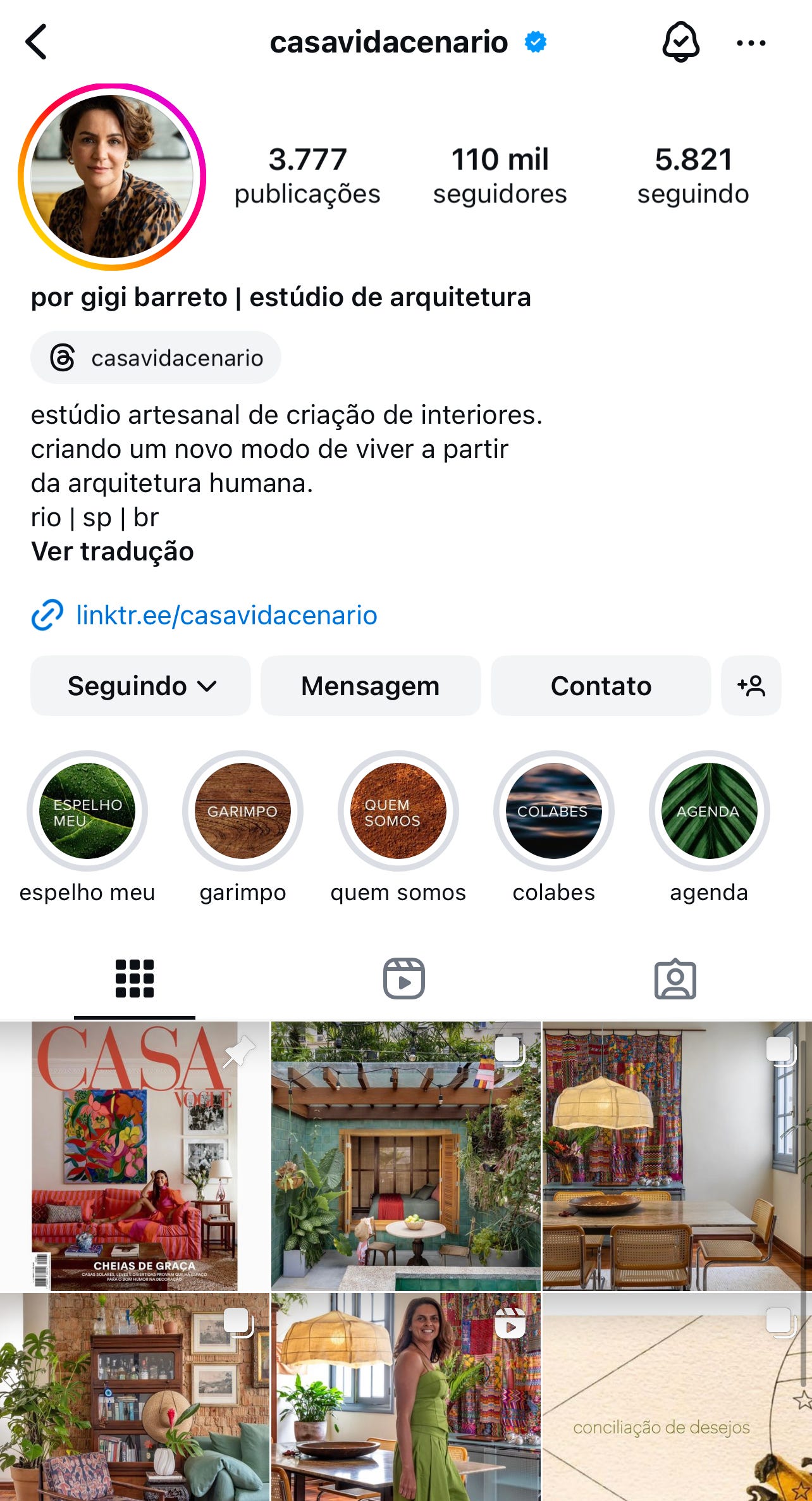Open the 110 mil seguidores list
Viewport: 812px width, 1501px height.
[x=500, y=175]
